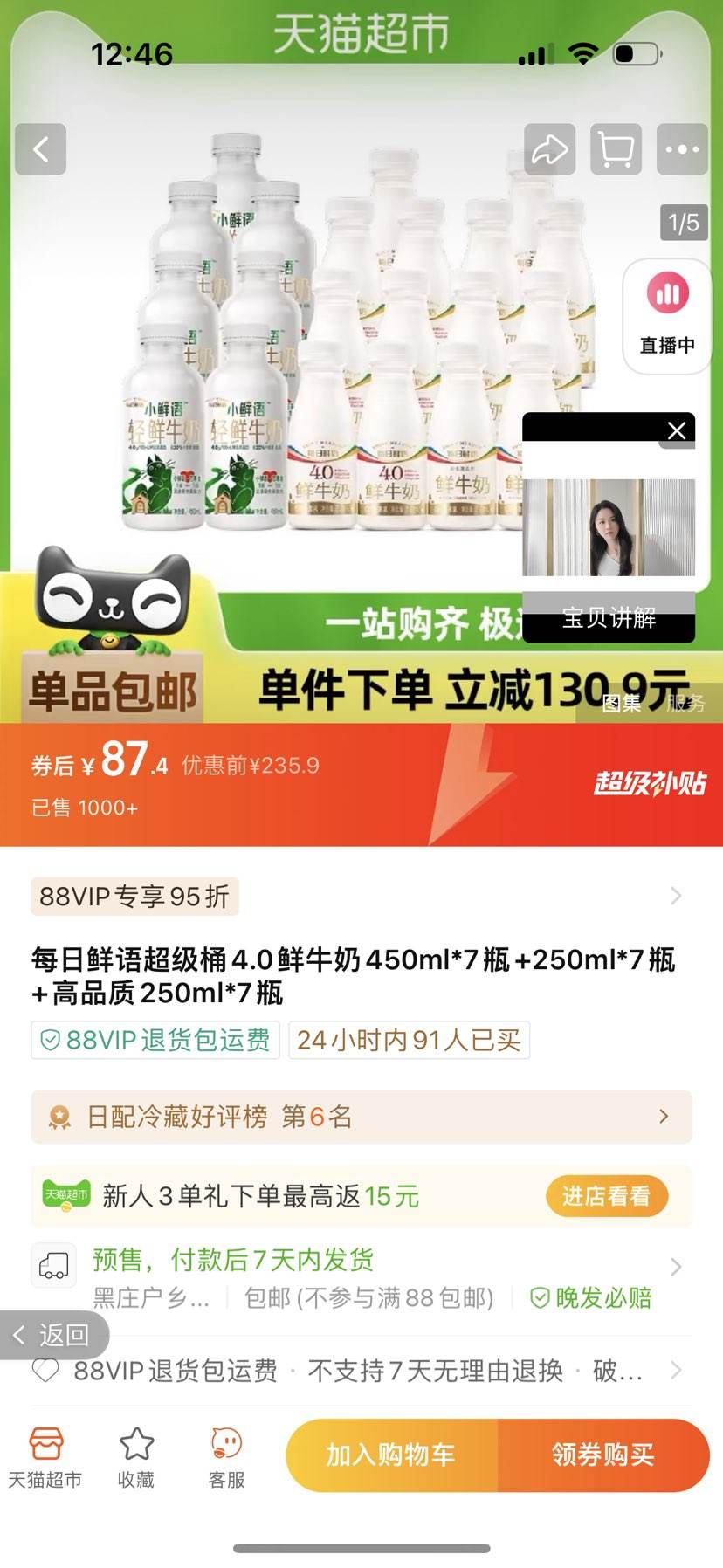Viewport: 723px width, 1568px height.
Task: Tap the share arrow icon
Action: [549, 149]
